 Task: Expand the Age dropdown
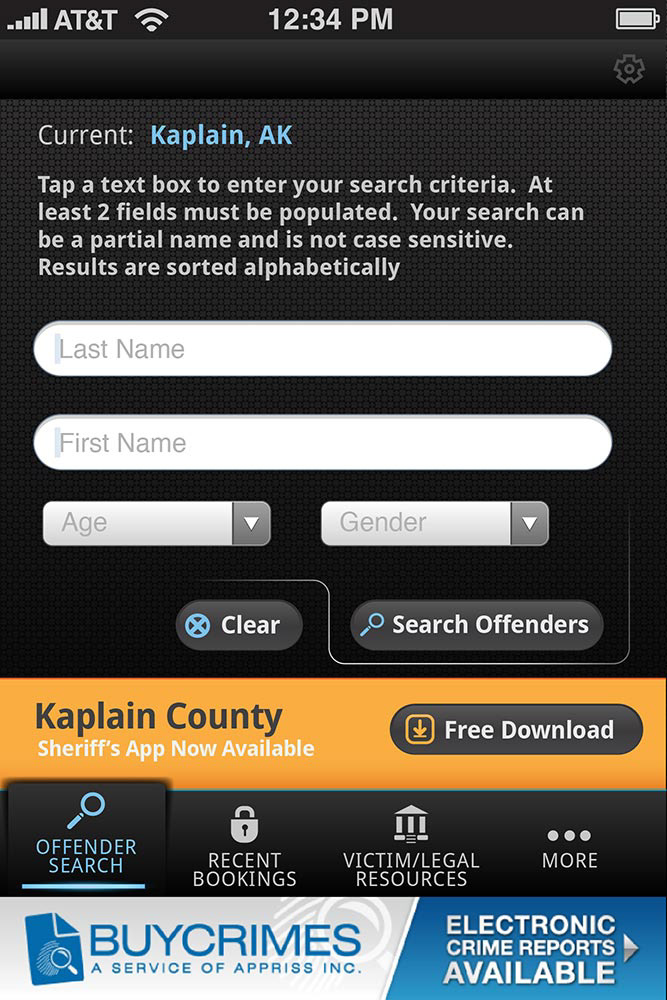point(157,523)
